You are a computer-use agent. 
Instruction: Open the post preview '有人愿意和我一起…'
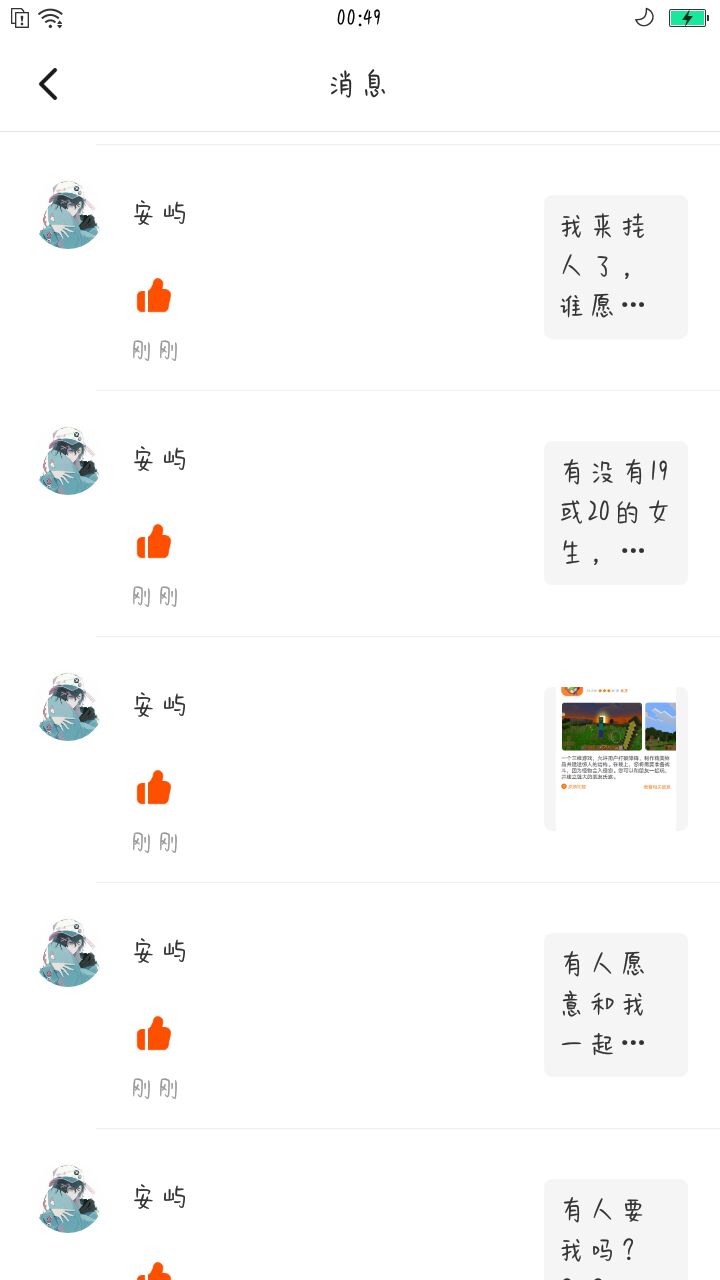[x=615, y=1005]
